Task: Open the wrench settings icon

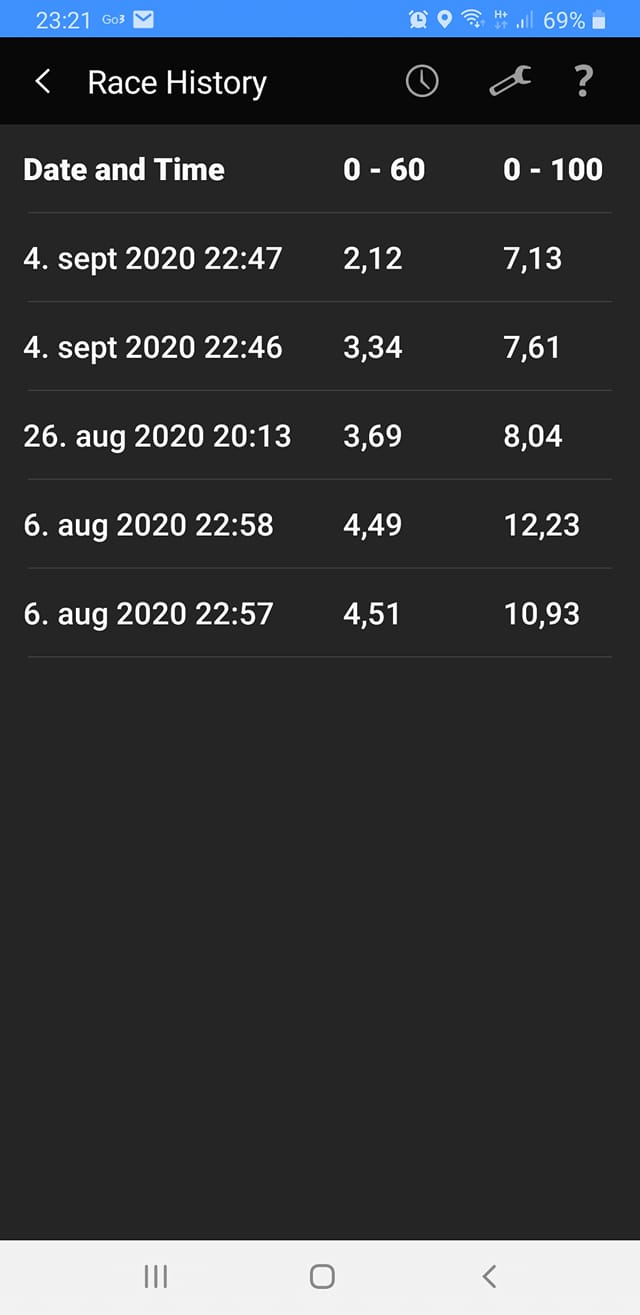Action: click(x=510, y=82)
